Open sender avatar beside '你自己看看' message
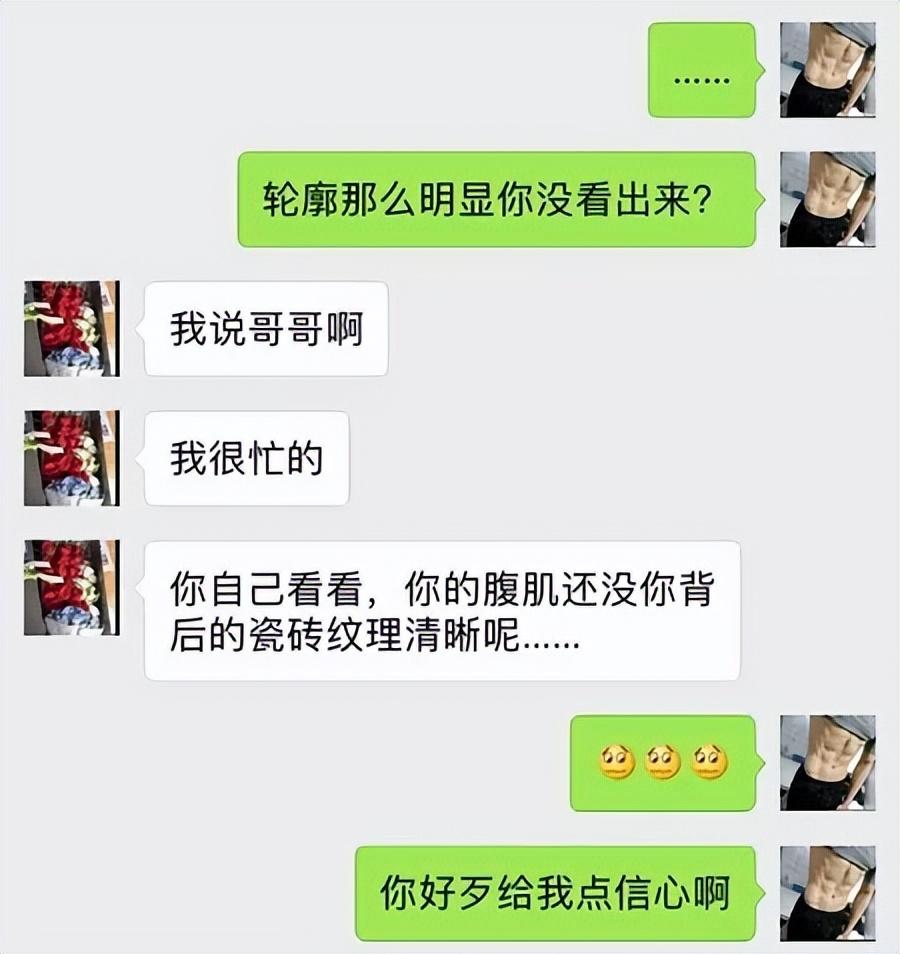Image resolution: width=900 pixels, height=954 pixels. [71, 587]
